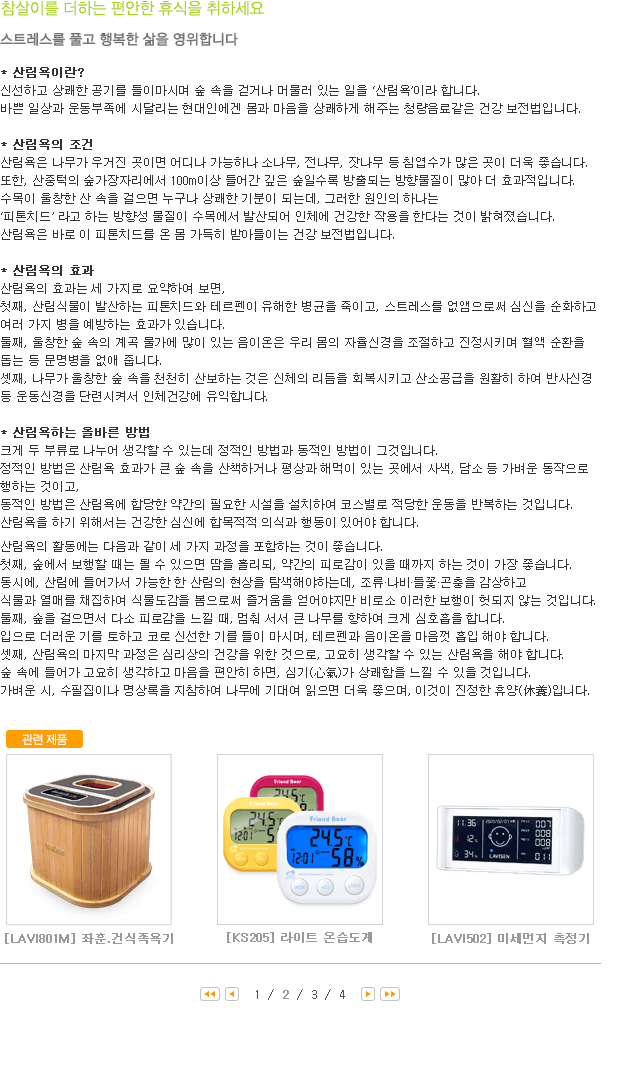Screen dimensions: 642x1065
Task: Tap the previous page arrow
Action: coord(232,994)
